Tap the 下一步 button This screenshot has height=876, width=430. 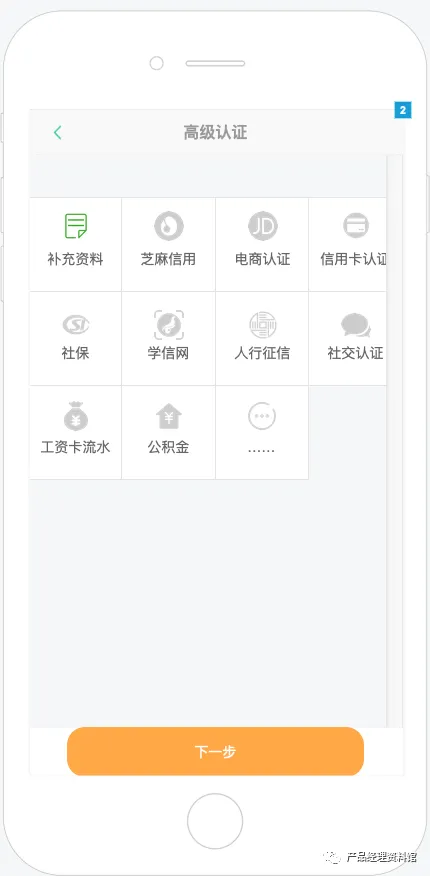coord(216,751)
